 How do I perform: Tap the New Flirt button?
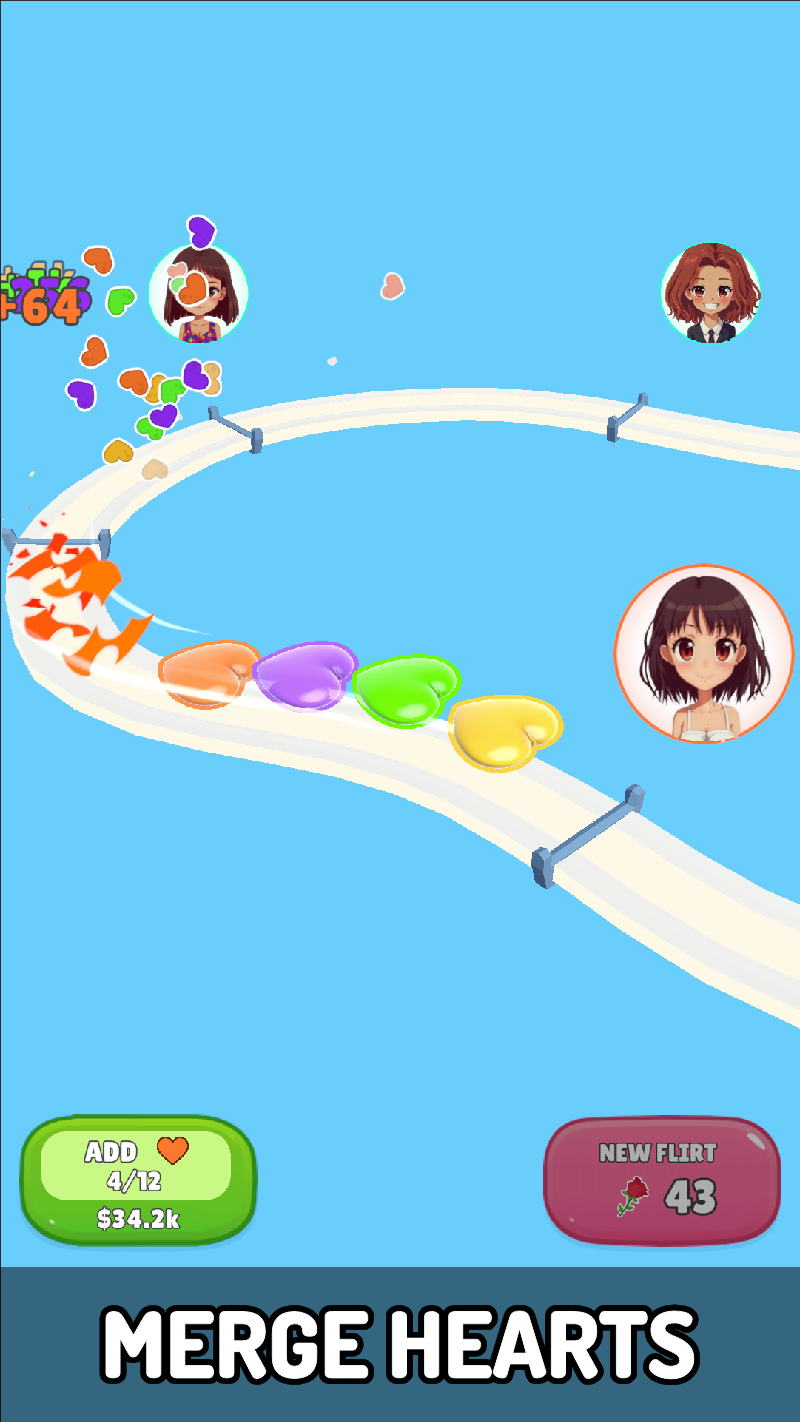(x=661, y=1181)
